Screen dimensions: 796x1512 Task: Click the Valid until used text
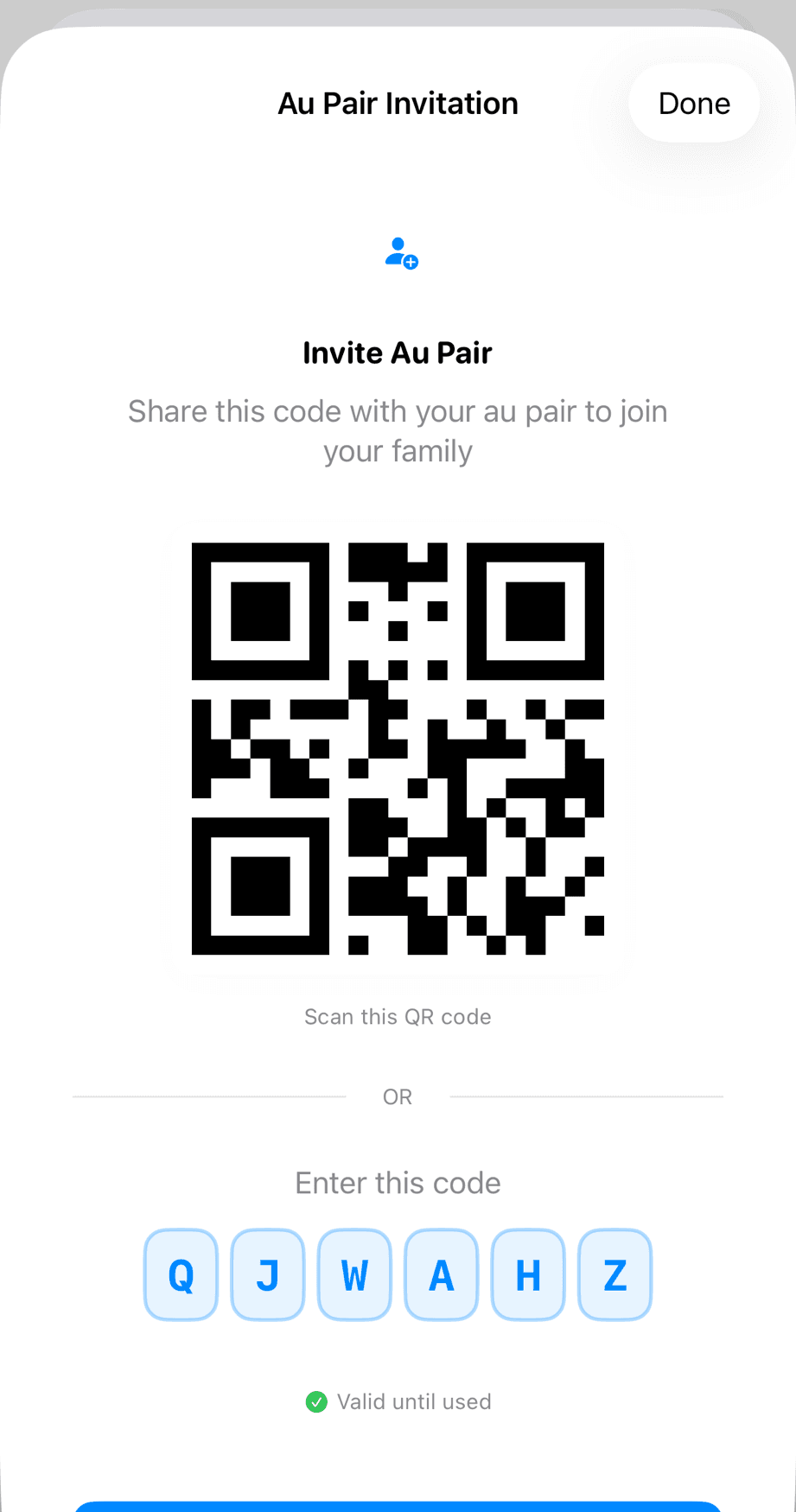414,1401
